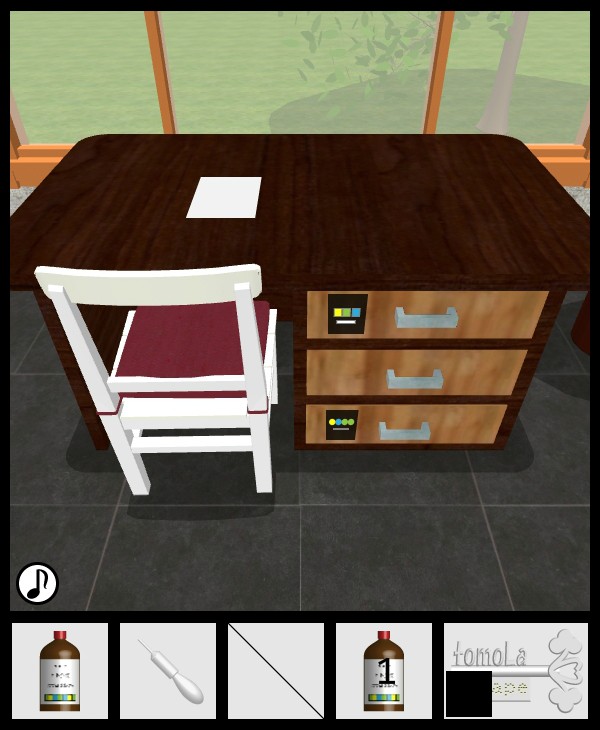Open the top desk drawer
This screenshot has height=730, width=600.
pyautogui.click(x=426, y=318)
